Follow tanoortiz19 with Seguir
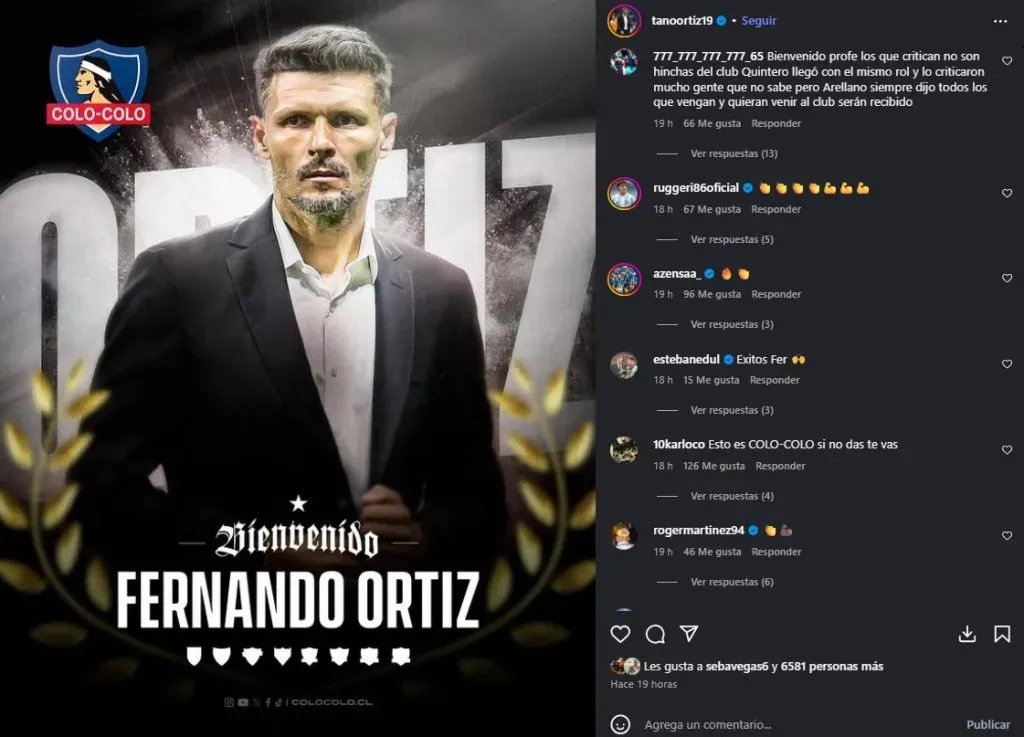The height and width of the screenshot is (737, 1024). point(759,20)
